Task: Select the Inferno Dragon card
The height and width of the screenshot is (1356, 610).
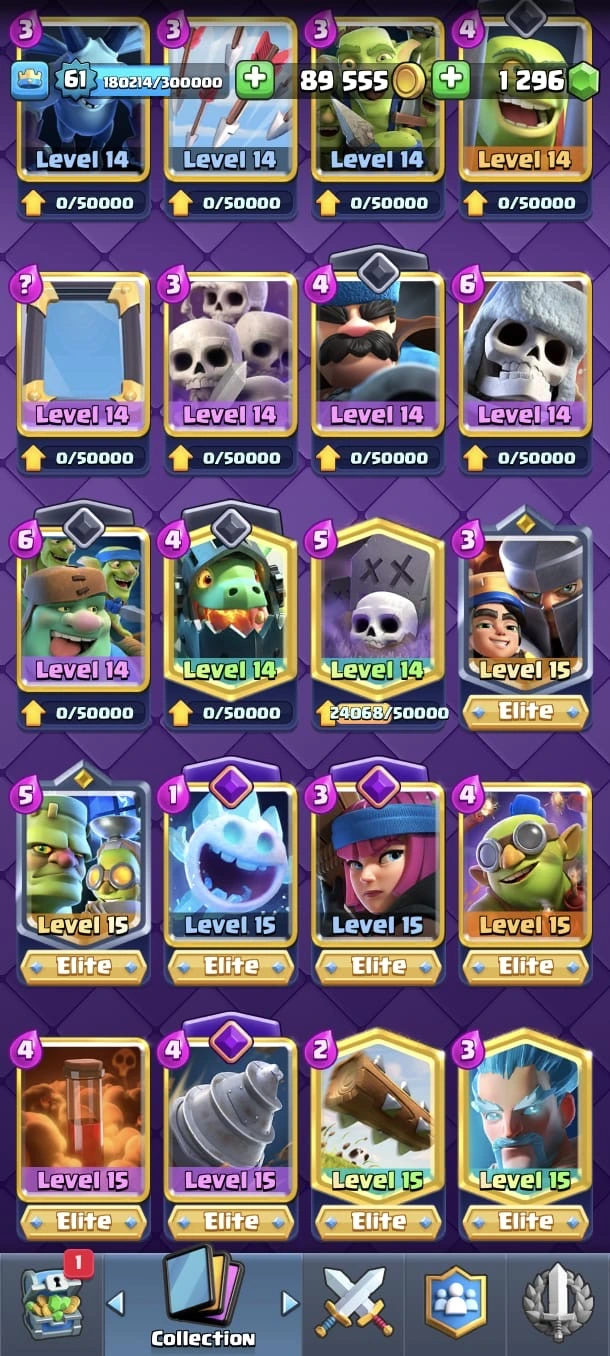Action: (x=230, y=610)
